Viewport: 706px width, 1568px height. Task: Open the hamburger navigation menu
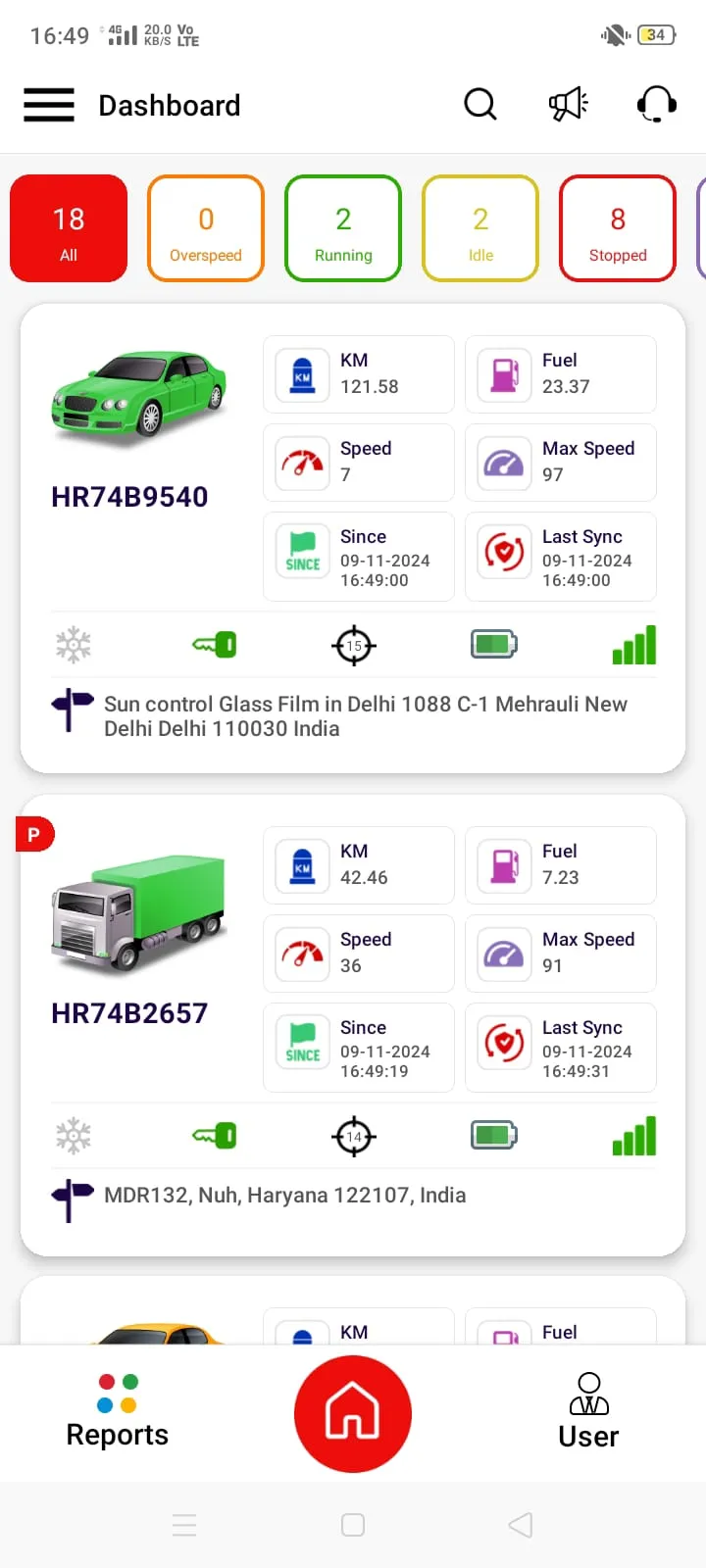pyautogui.click(x=48, y=105)
